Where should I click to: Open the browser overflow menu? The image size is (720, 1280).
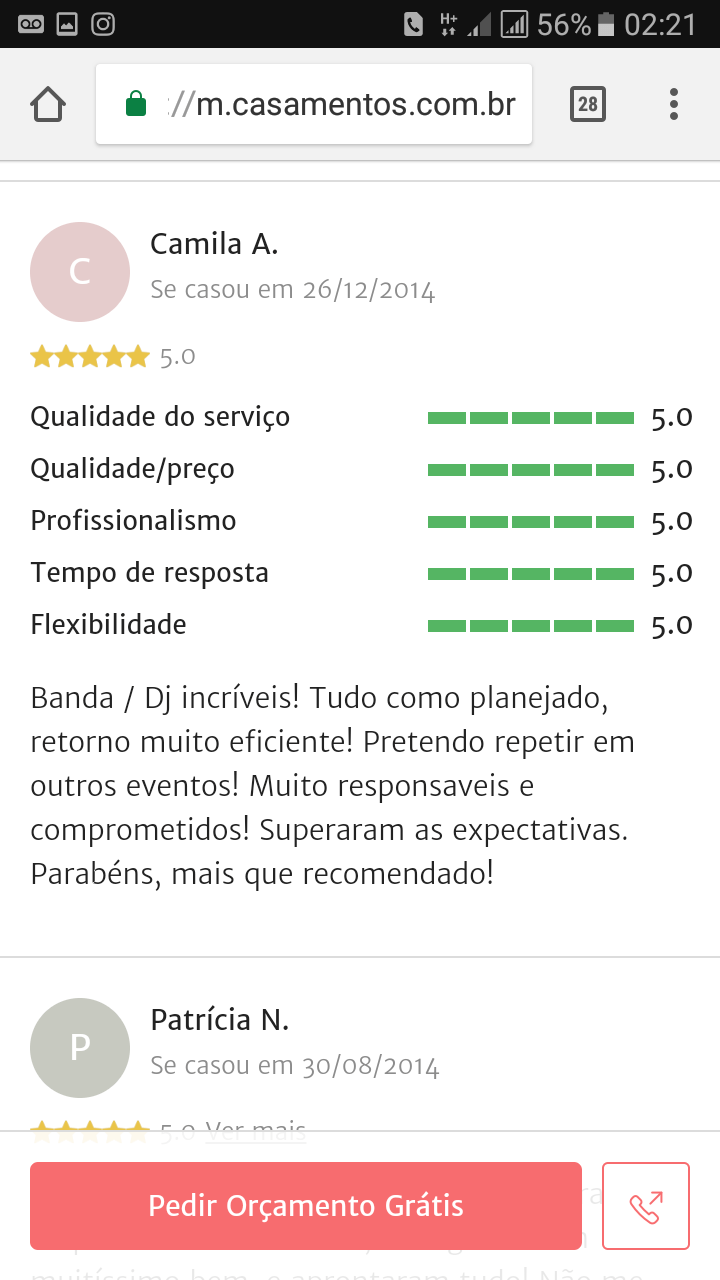click(674, 104)
